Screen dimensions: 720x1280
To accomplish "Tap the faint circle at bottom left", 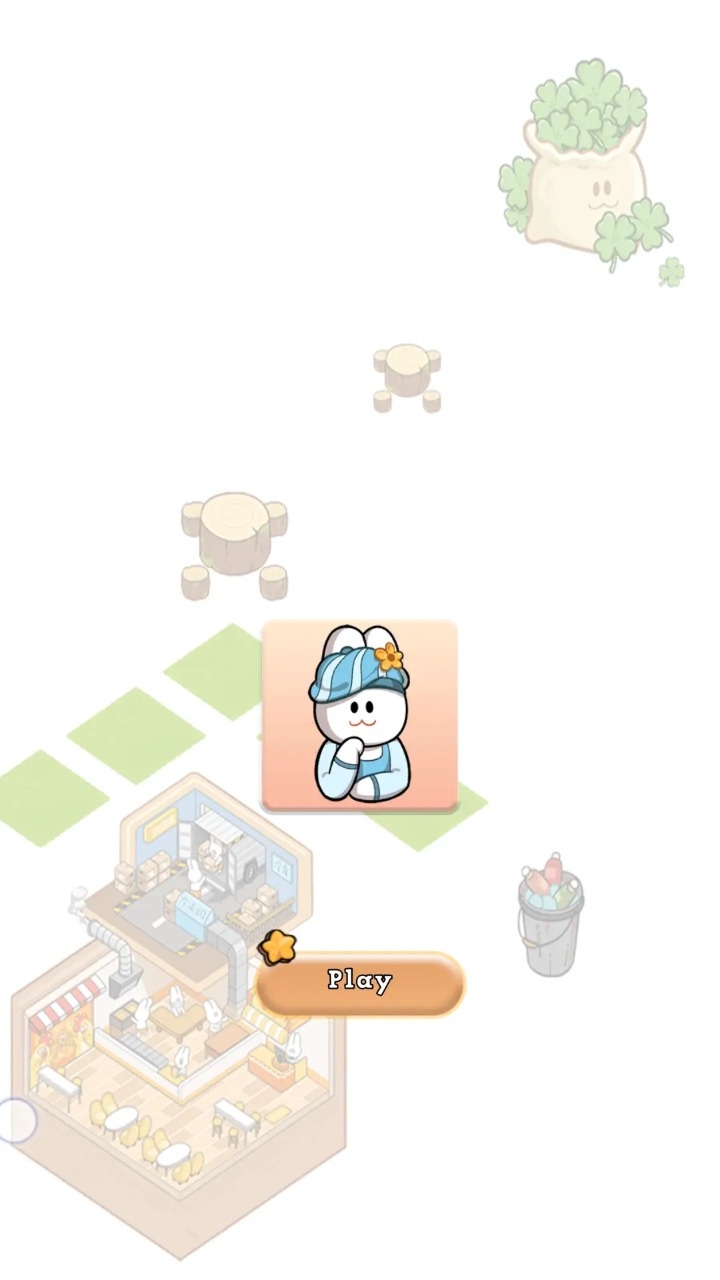I will pos(20,1122).
